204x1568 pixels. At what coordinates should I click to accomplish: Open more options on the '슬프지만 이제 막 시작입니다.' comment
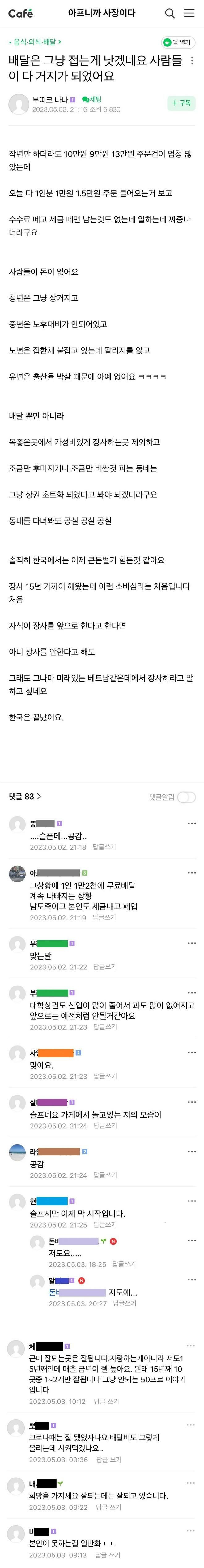click(192, 1201)
